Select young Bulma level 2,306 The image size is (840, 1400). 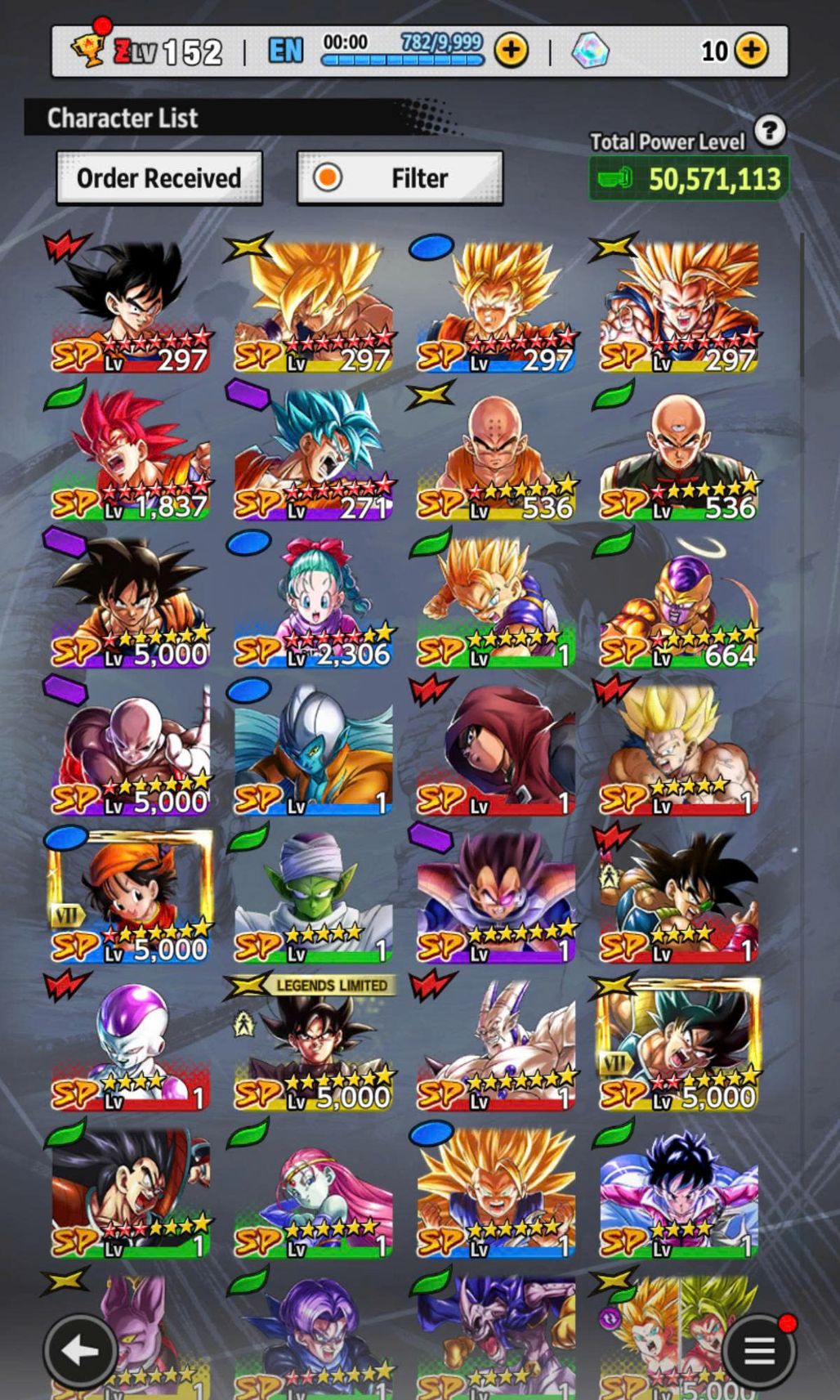point(314,602)
